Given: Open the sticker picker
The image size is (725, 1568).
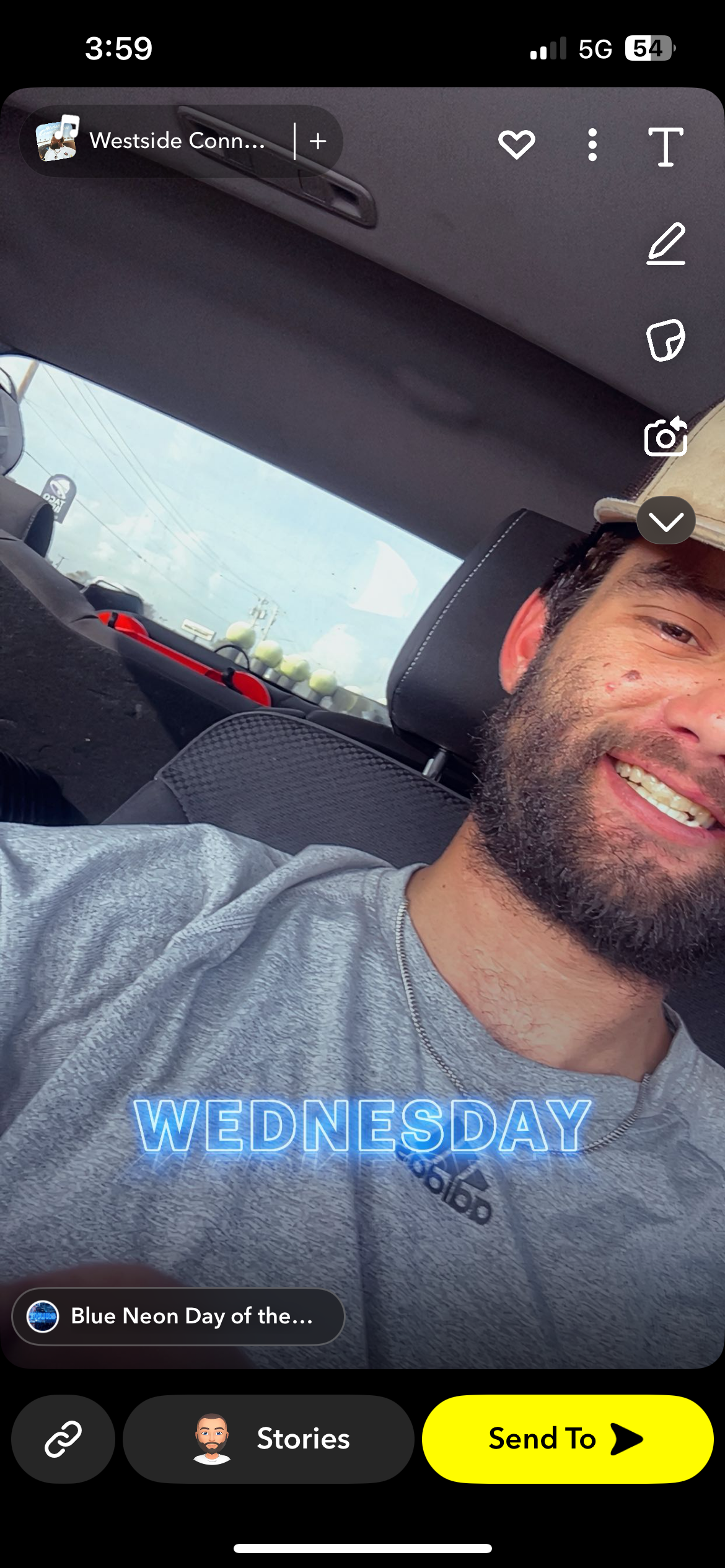Looking at the screenshot, I should (666, 340).
